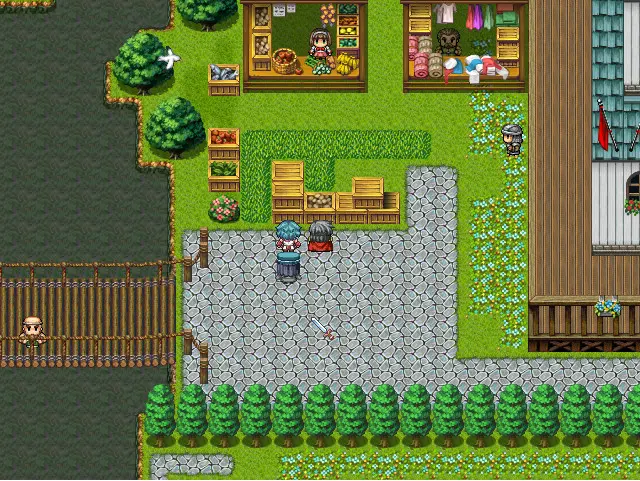Viewport: 640px width, 481px height.
Task: Pick up the sword on the cobblestones
Action: click(x=323, y=329)
